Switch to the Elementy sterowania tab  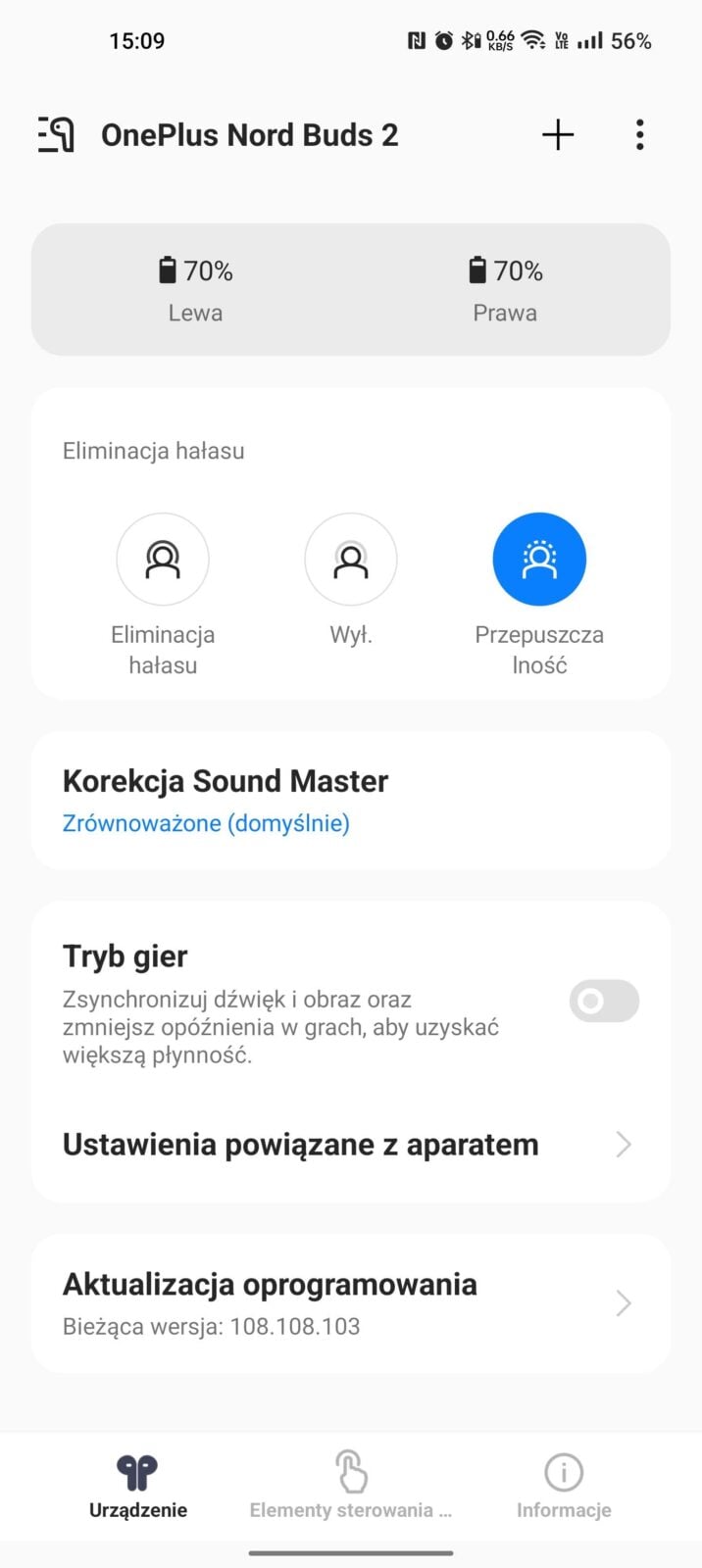click(x=350, y=1485)
